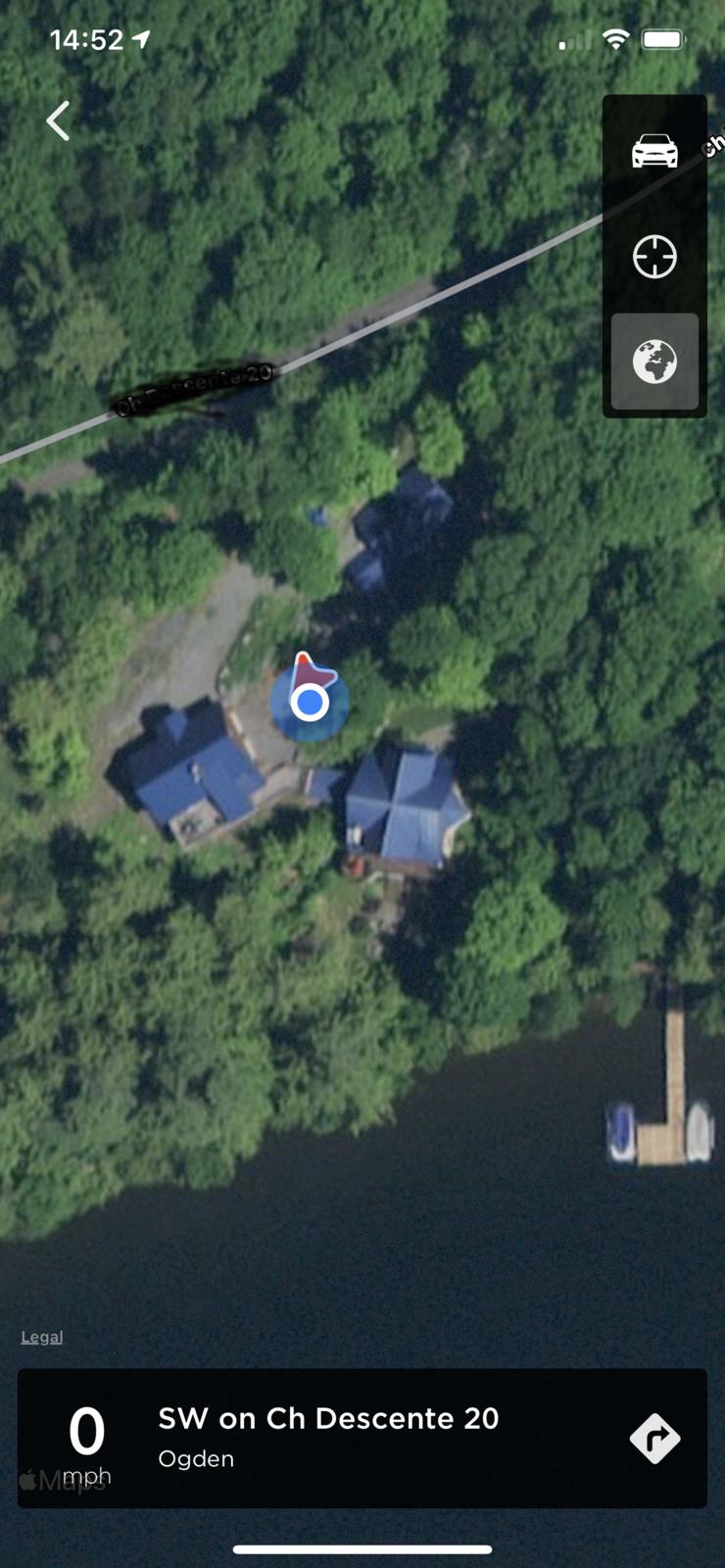Open directions with the turn arrow icon
Screen dimensions: 725x1568
[654, 1438]
